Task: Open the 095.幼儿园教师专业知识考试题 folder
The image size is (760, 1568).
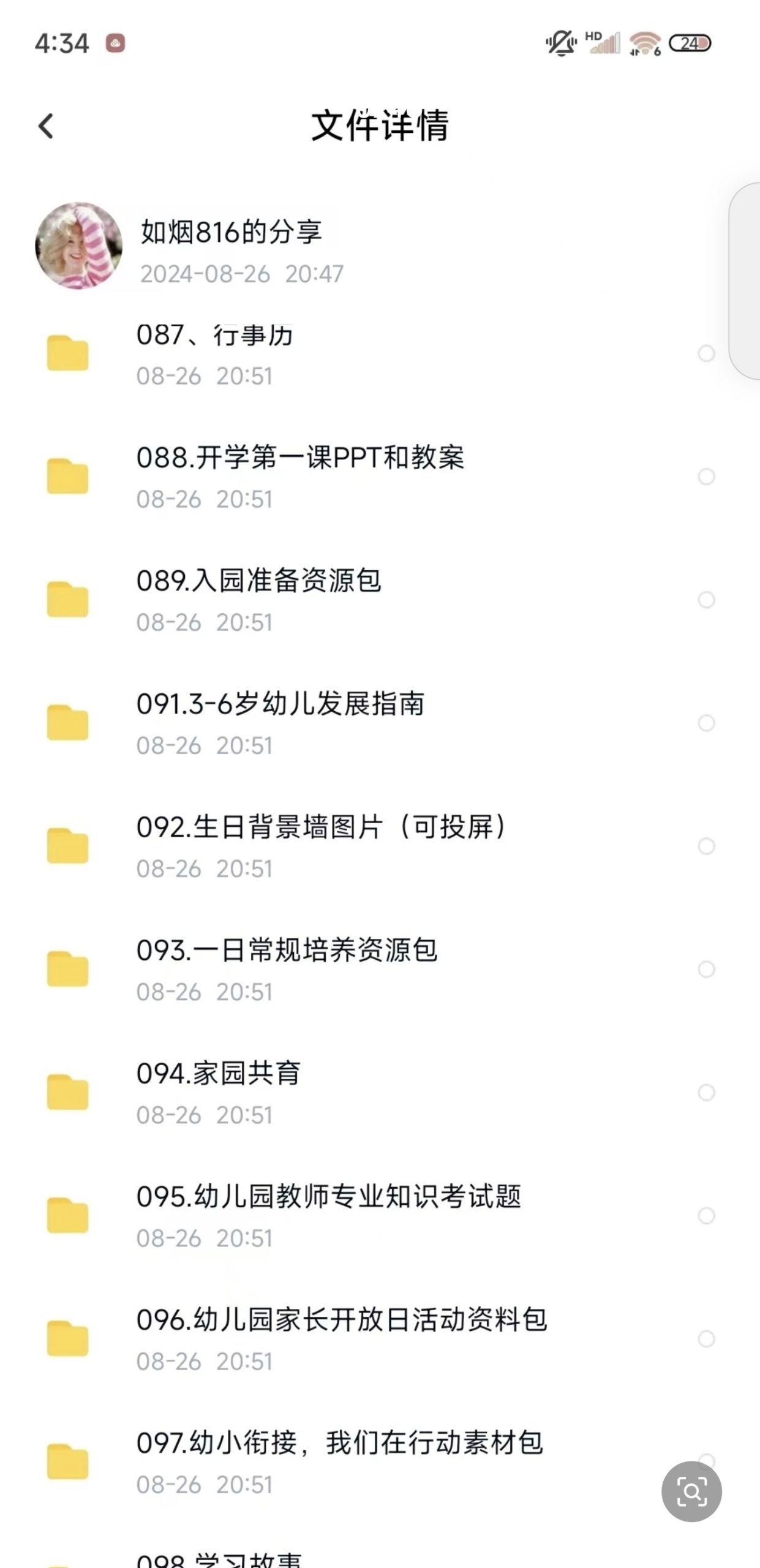Action: [x=380, y=1216]
